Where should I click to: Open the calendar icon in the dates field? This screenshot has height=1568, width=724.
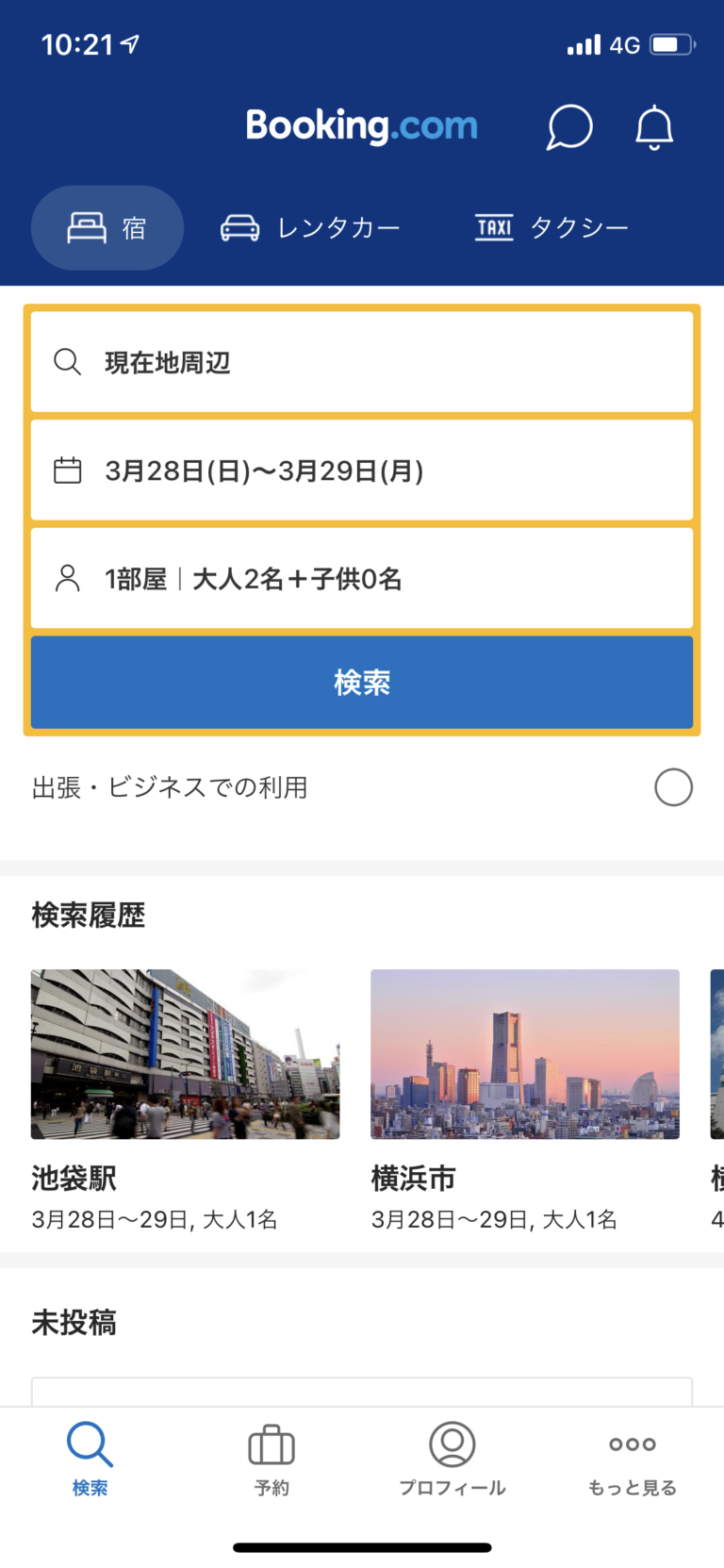coord(67,469)
